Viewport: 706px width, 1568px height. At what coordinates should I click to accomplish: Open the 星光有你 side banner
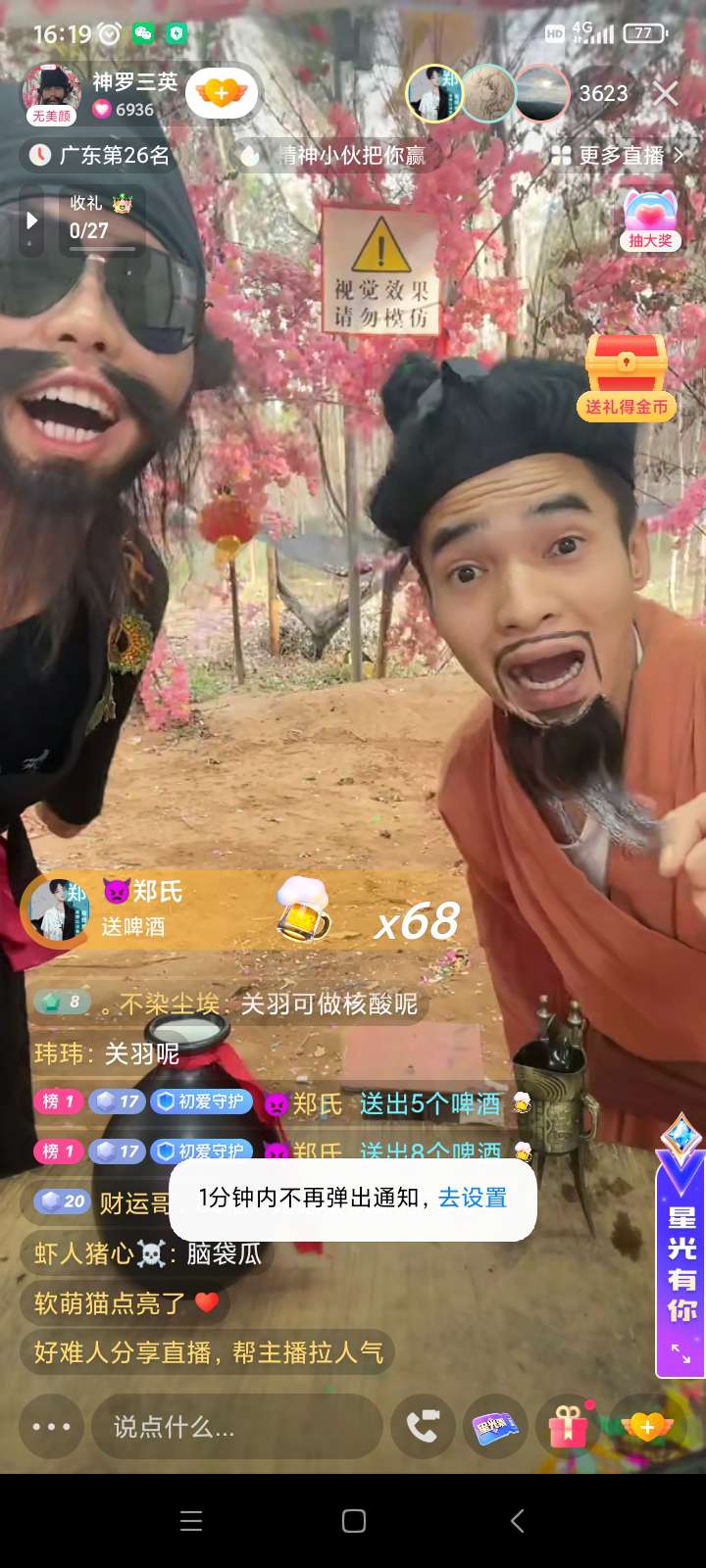(681, 1264)
